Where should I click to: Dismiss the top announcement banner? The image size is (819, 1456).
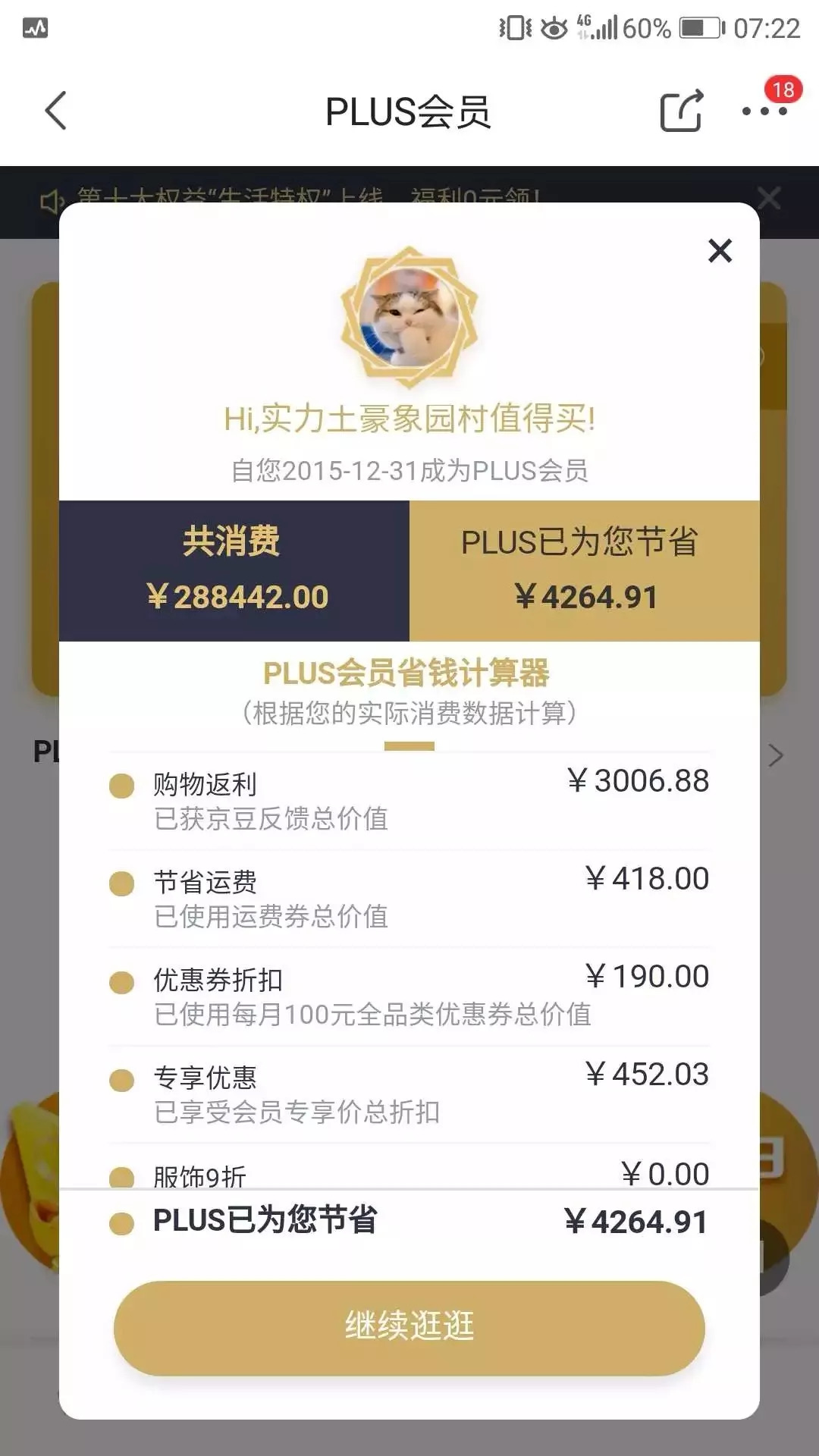(770, 199)
